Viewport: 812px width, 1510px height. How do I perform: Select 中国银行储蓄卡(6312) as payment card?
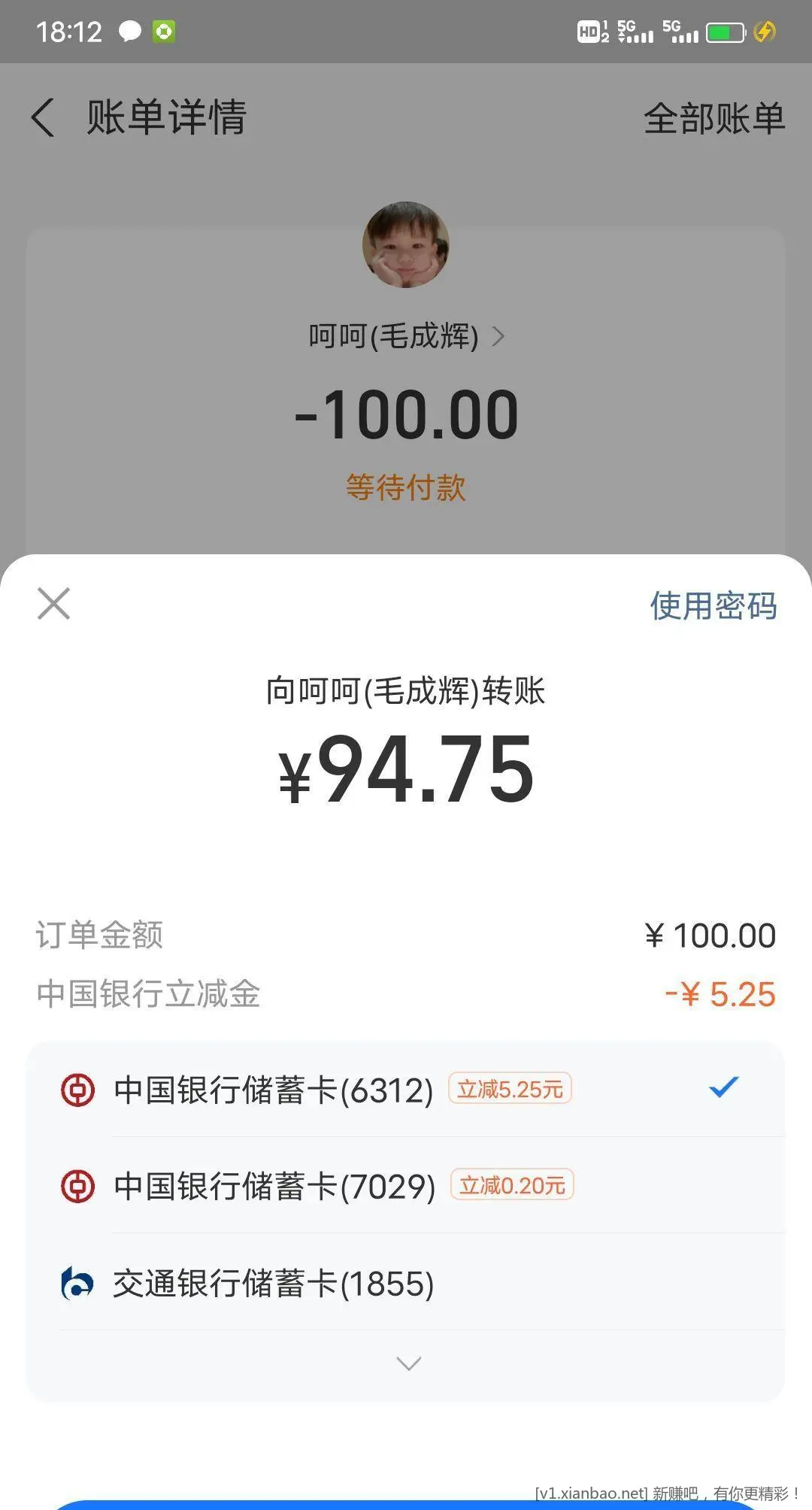pyautogui.click(x=406, y=1090)
